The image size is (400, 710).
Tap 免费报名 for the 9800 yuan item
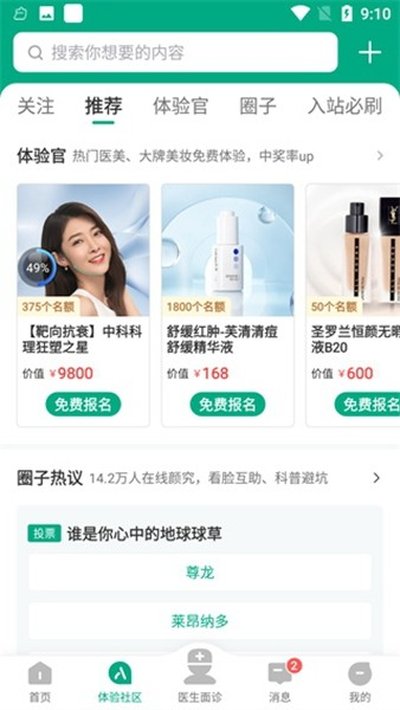83,404
